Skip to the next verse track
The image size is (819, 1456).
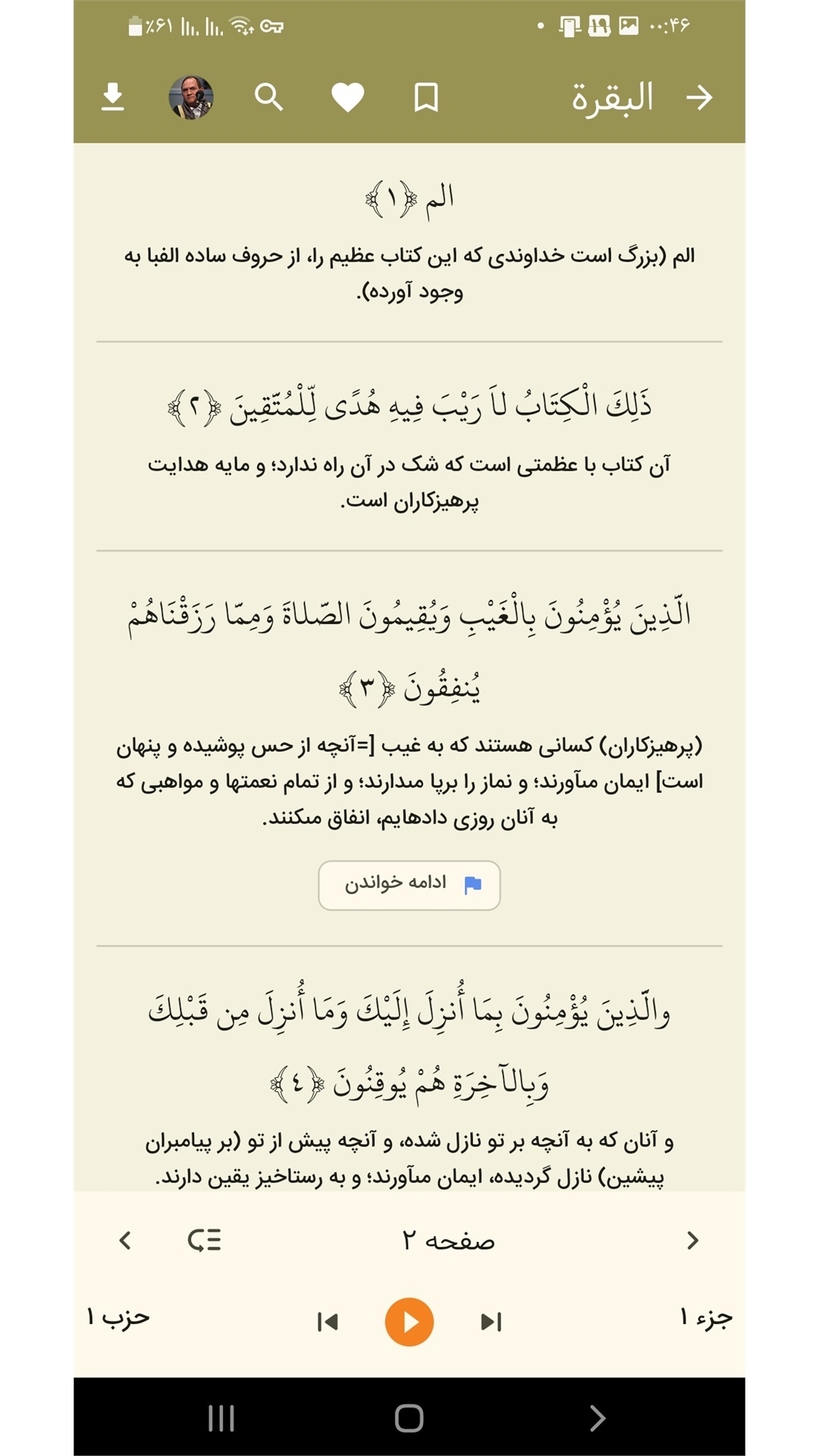[491, 1322]
